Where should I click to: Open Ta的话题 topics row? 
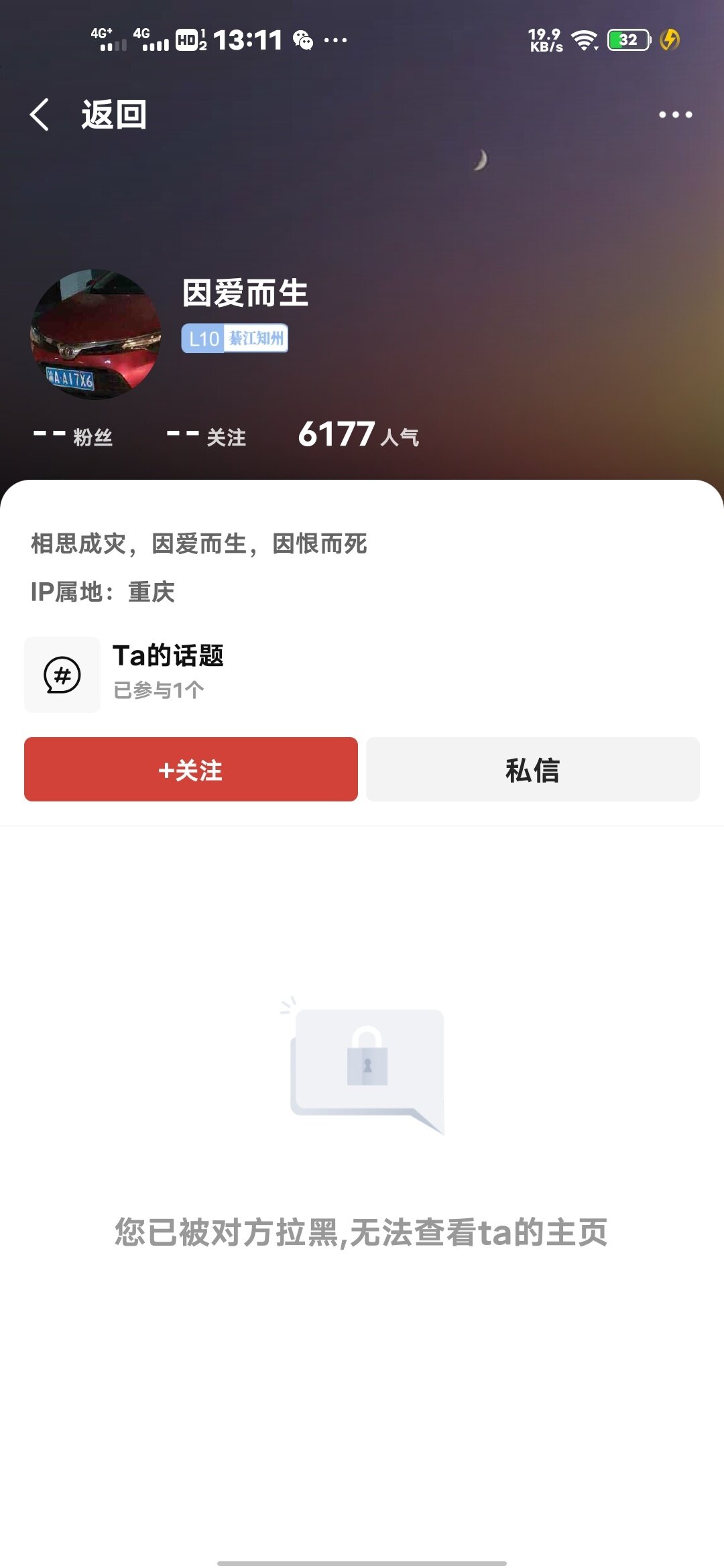(168, 673)
